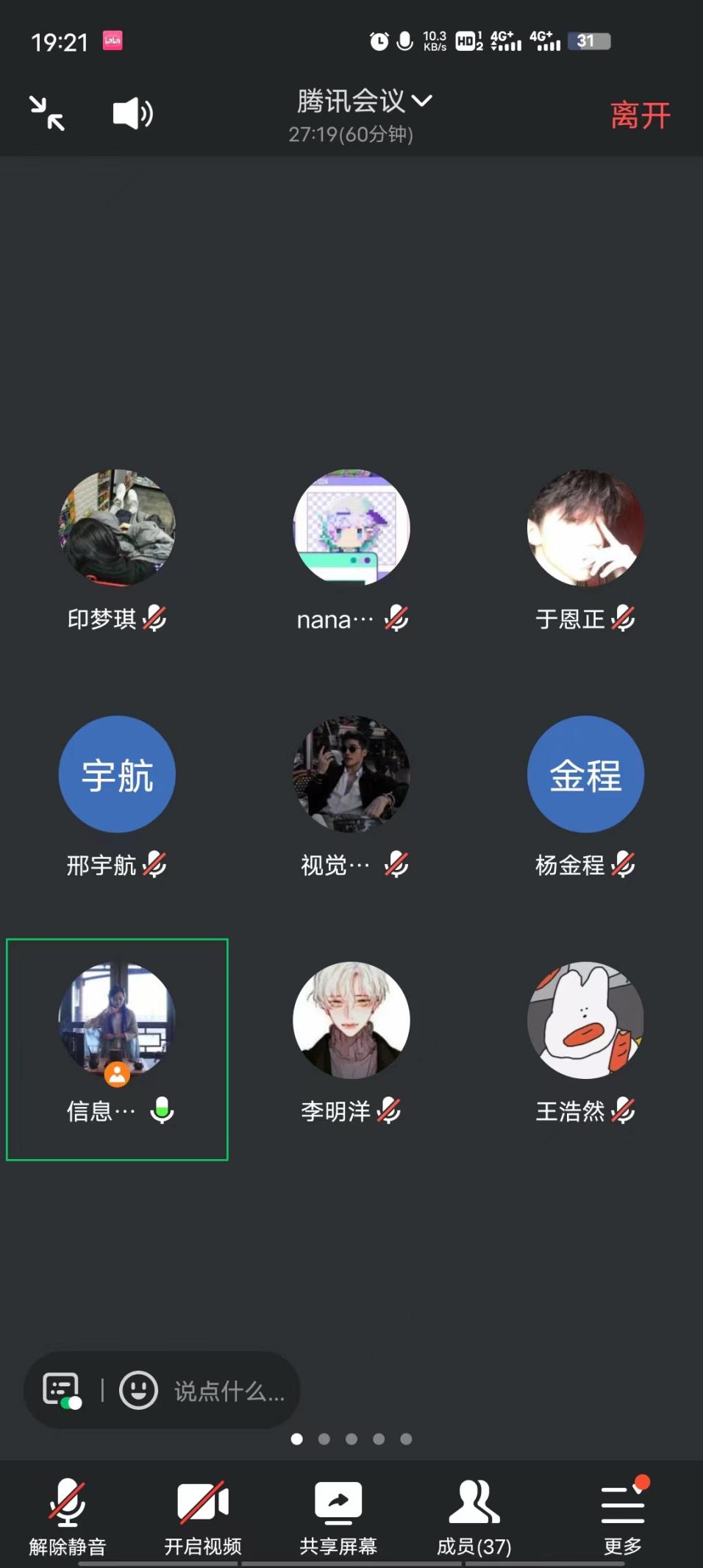Open participant tile 杨金程

click(585, 774)
